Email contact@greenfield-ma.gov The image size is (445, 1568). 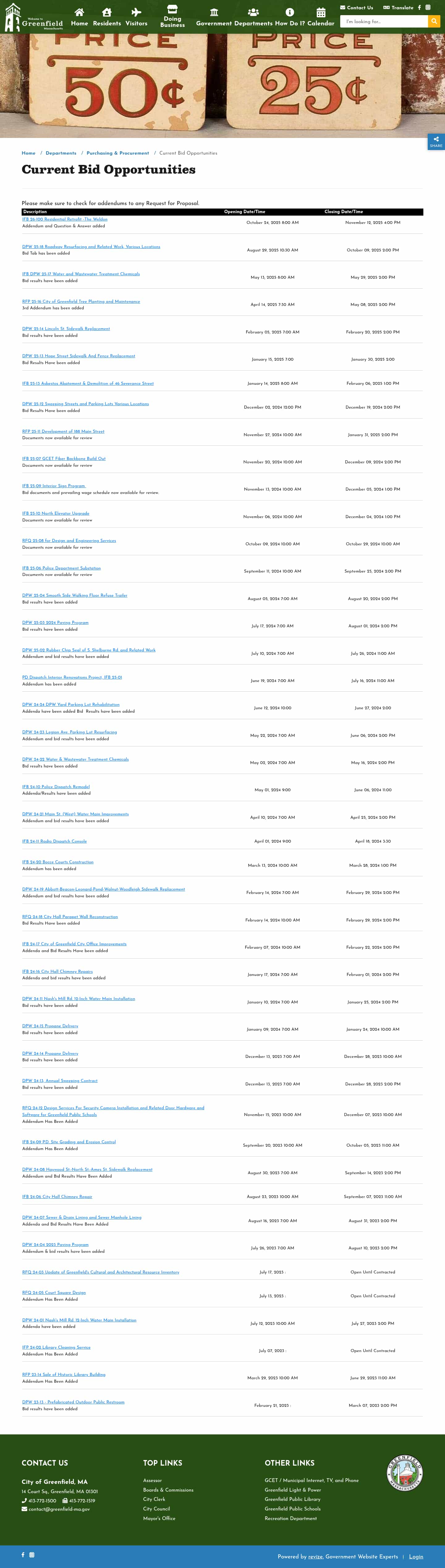point(59,1508)
